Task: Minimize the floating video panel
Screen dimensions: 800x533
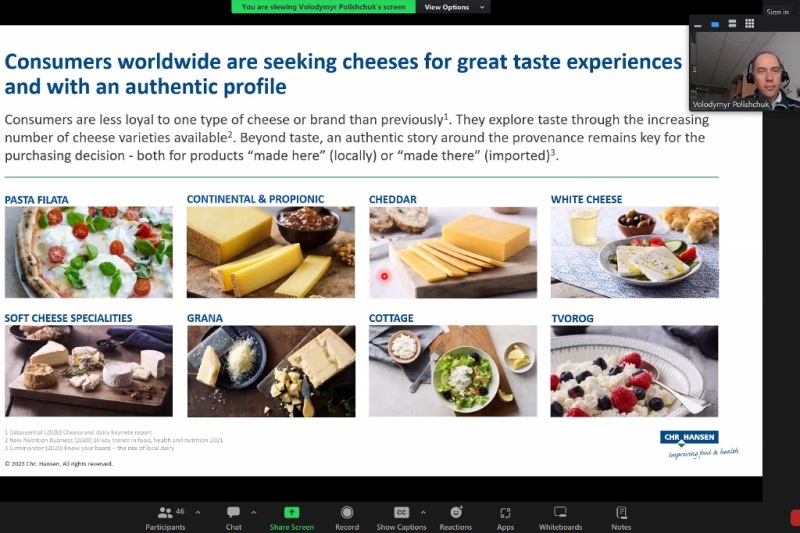Action: click(698, 24)
